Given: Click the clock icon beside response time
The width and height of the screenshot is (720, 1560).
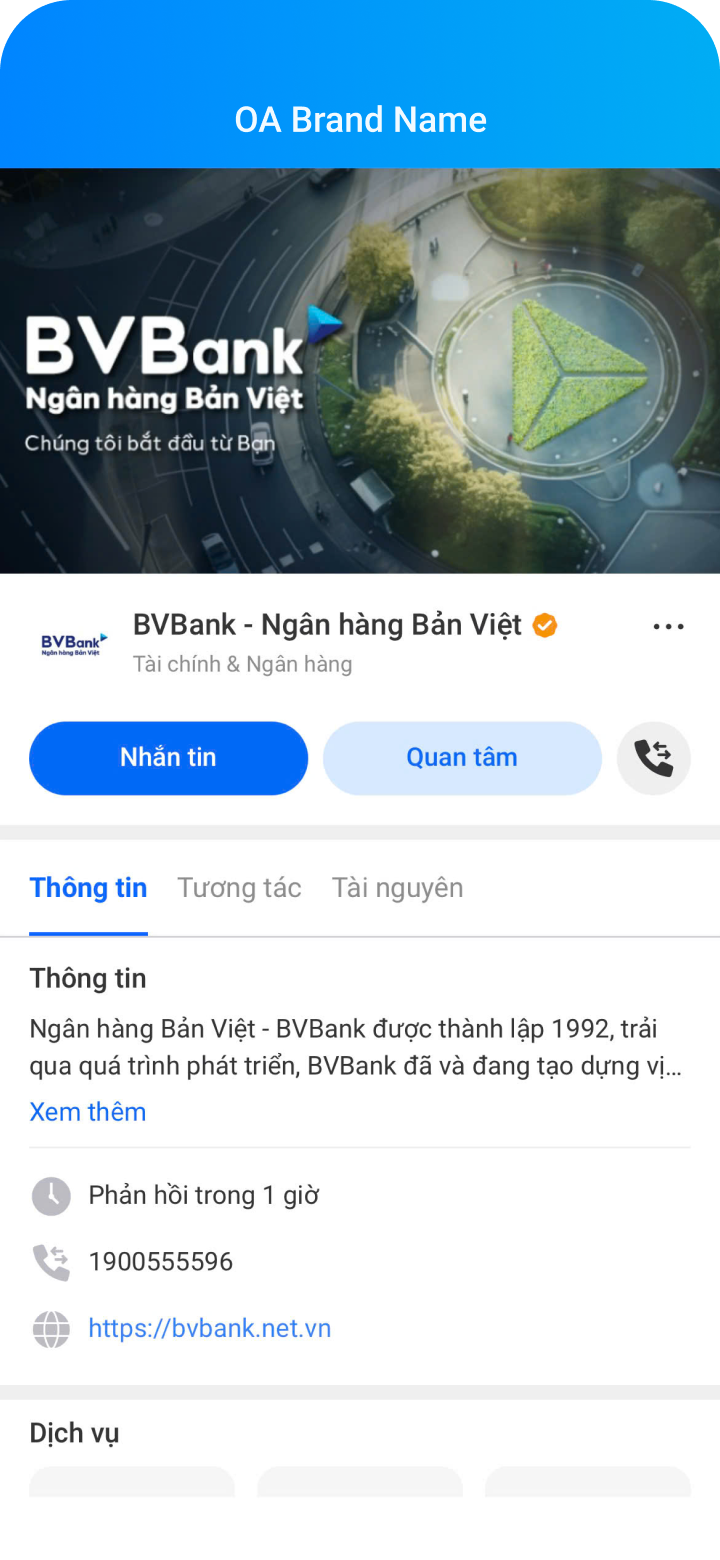Looking at the screenshot, I should click(x=51, y=1195).
